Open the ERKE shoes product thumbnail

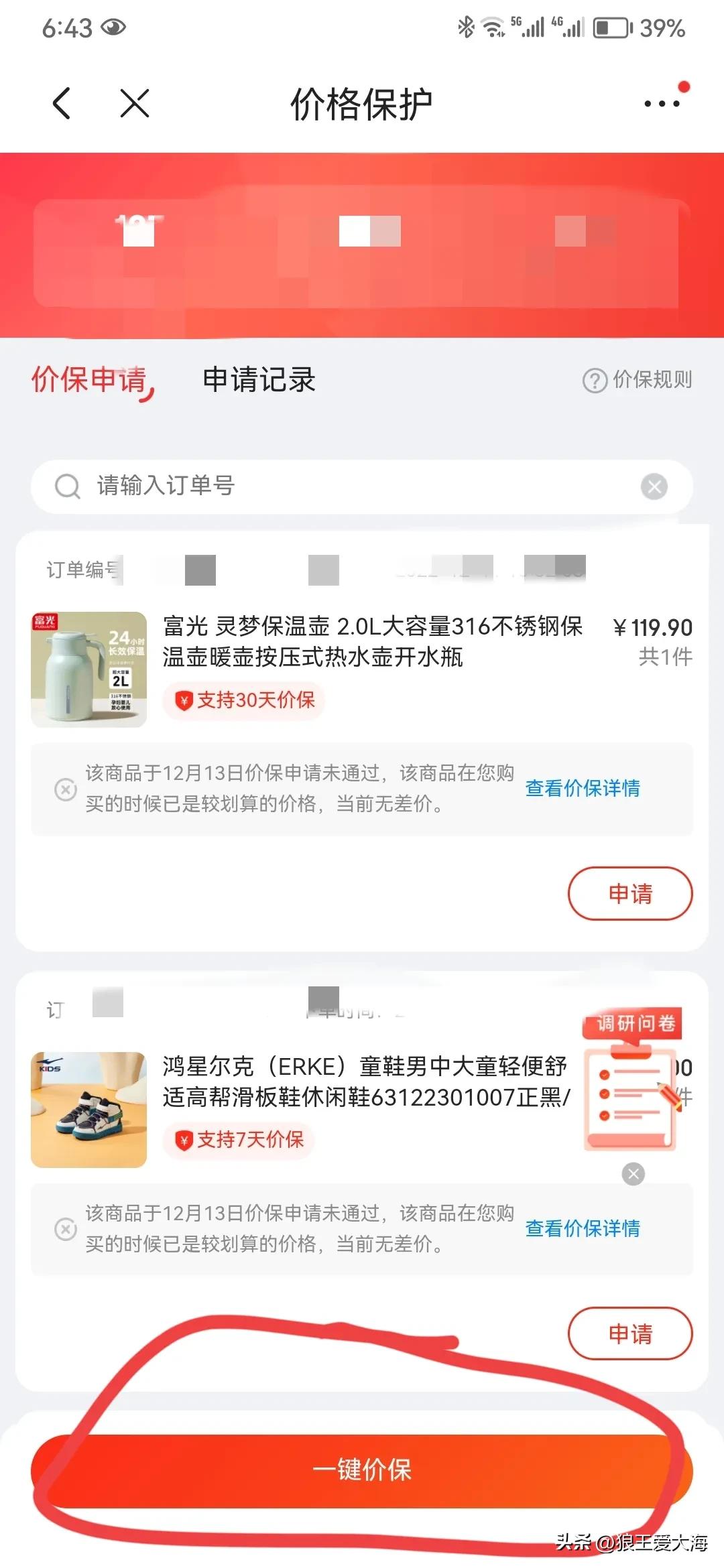click(88, 1109)
